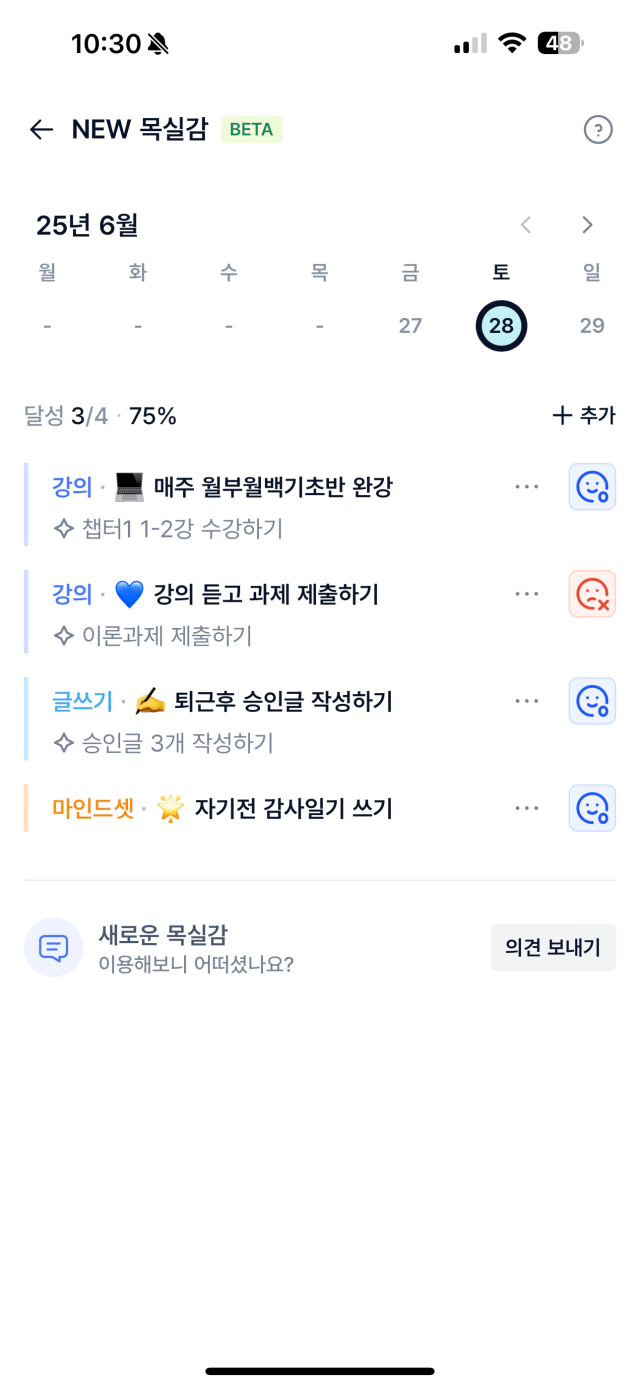Go to the next month
Image resolution: width=640 pixels, height=1387 pixels.
click(x=588, y=225)
